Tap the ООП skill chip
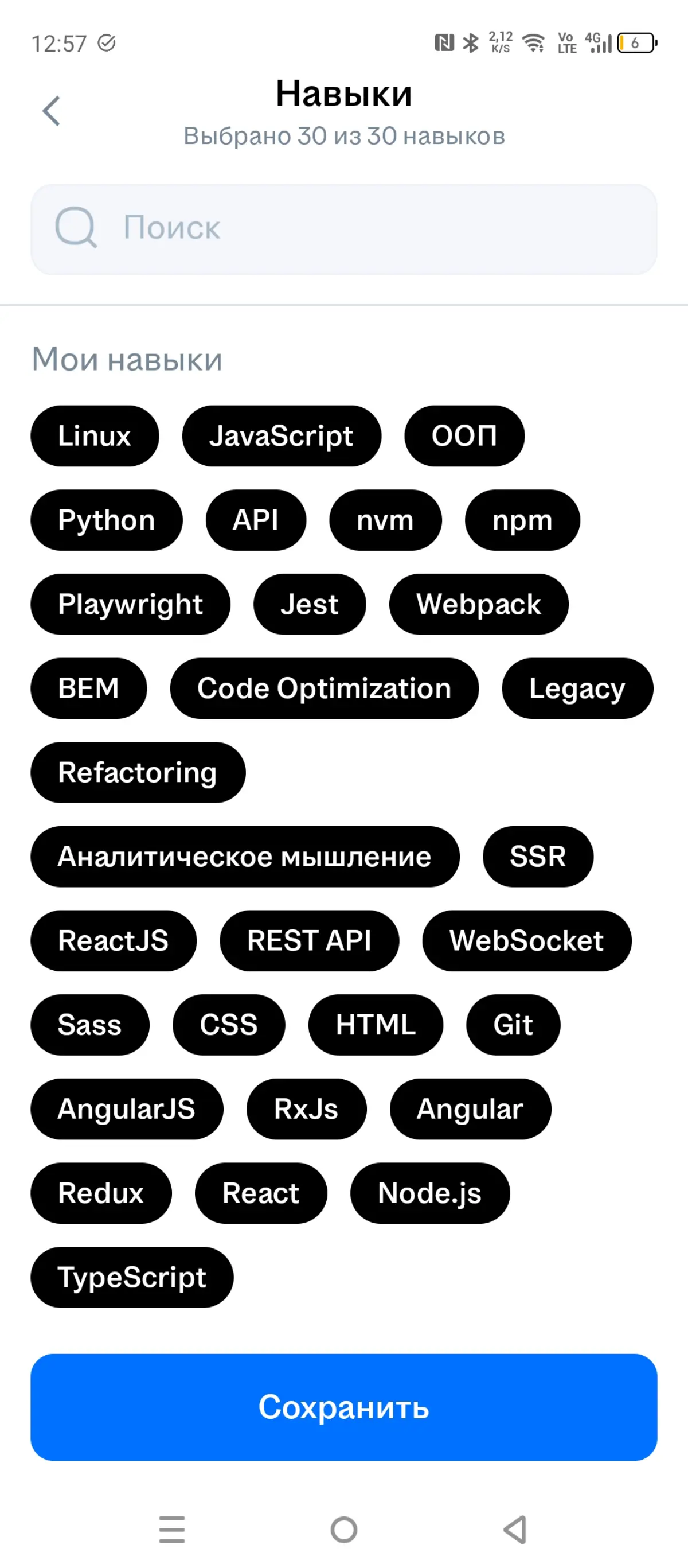 [464, 436]
